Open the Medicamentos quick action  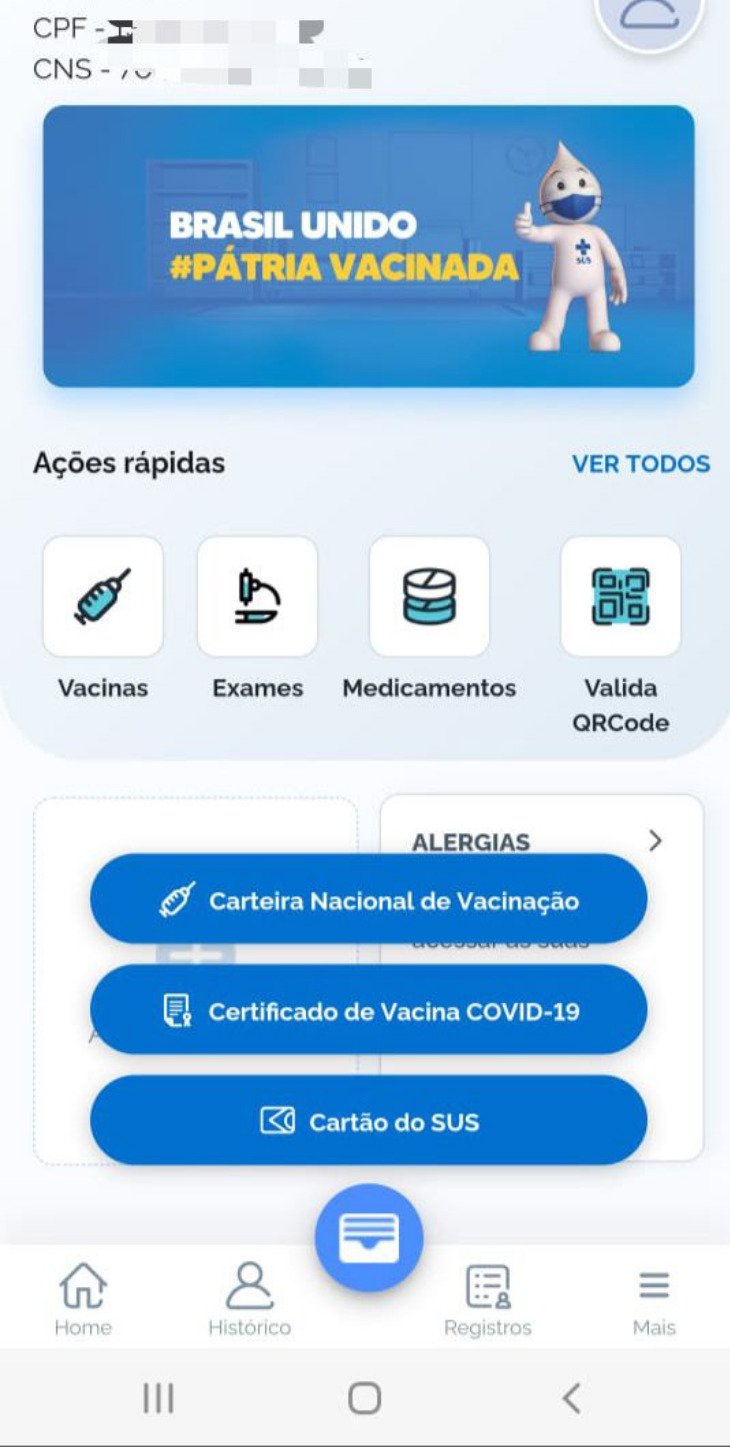(429, 597)
